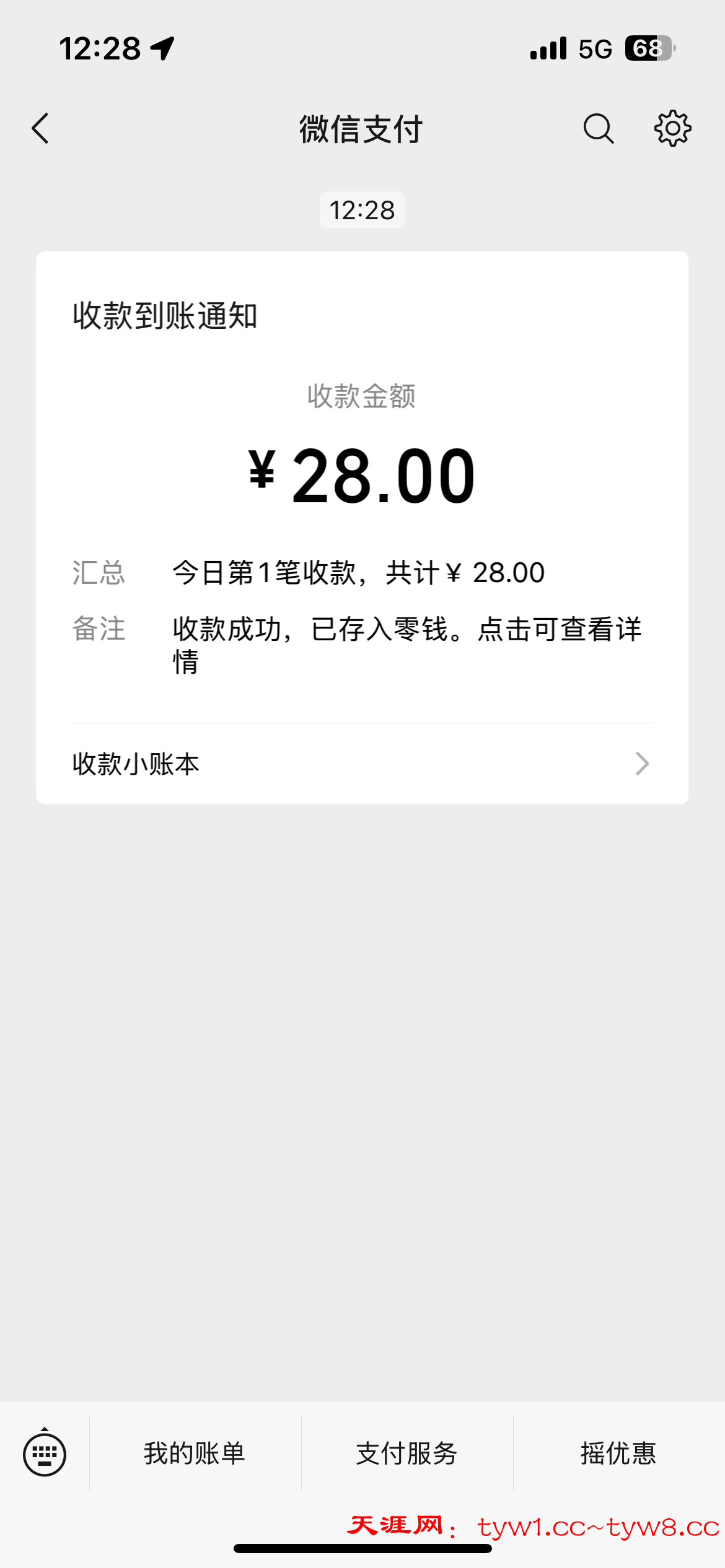Tap the 12:28 chat timestamp bubble

point(362,211)
